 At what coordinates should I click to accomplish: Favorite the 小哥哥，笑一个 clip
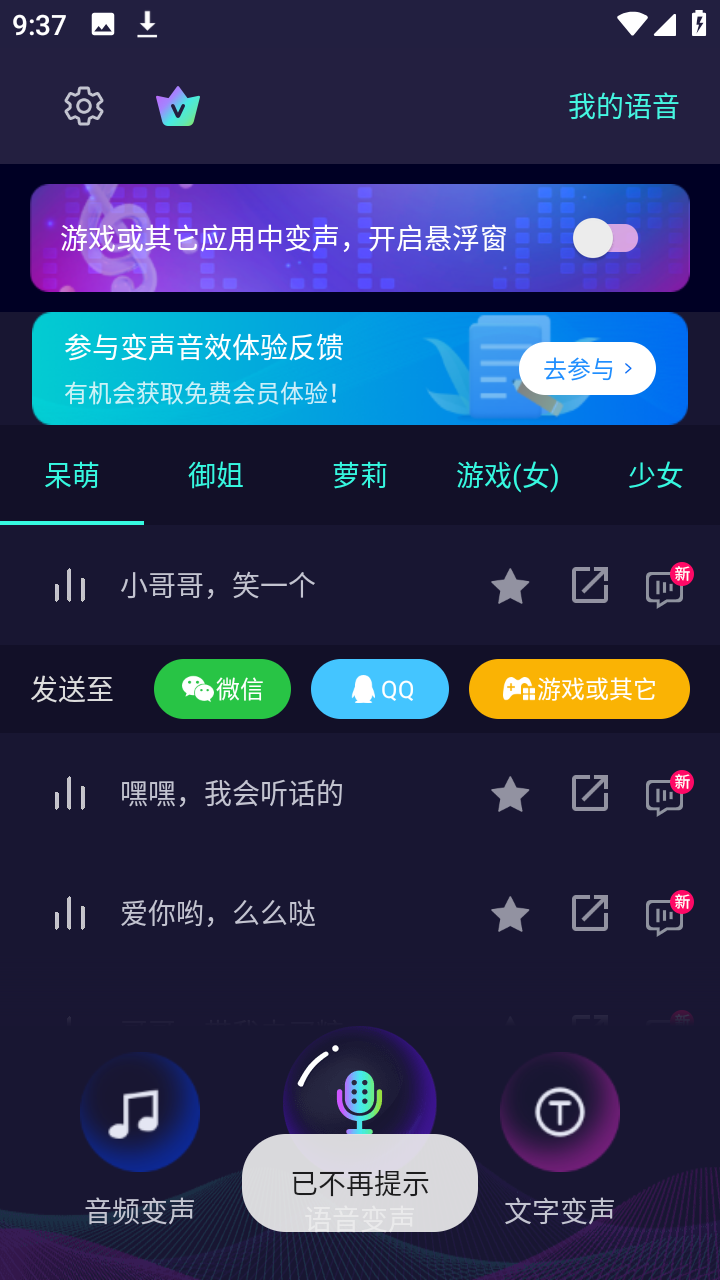[x=510, y=586]
